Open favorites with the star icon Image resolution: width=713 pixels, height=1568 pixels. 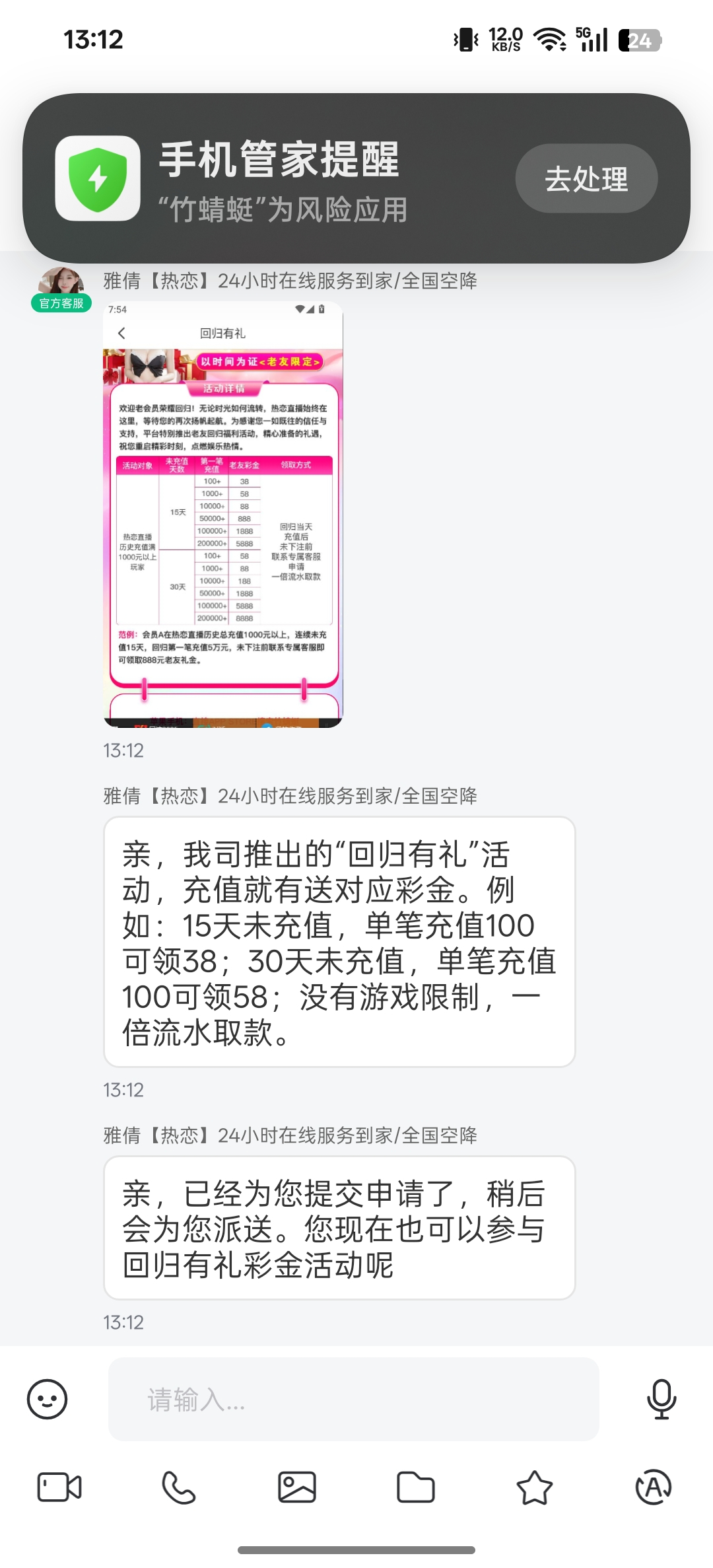point(534,1487)
